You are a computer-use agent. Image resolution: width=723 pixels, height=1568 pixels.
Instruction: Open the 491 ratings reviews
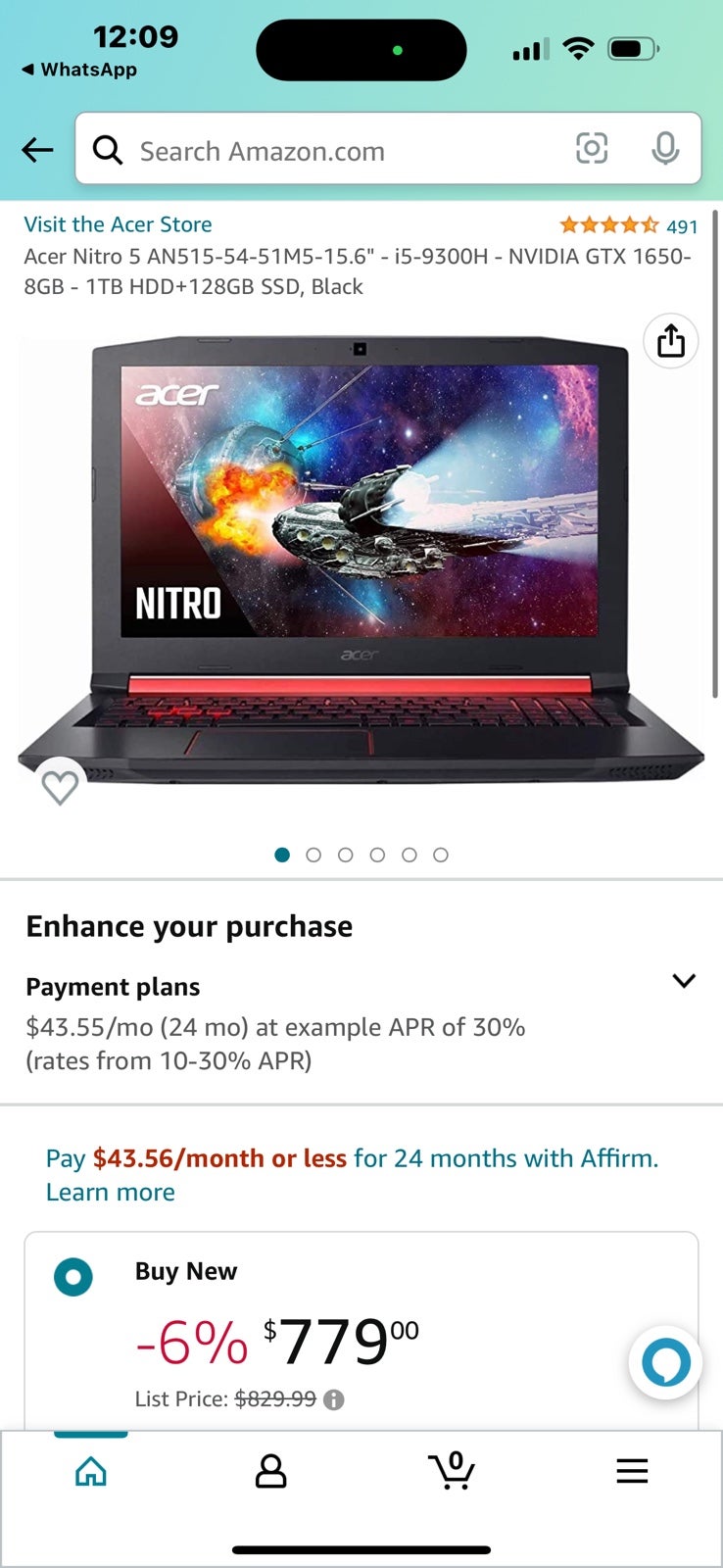pos(629,225)
